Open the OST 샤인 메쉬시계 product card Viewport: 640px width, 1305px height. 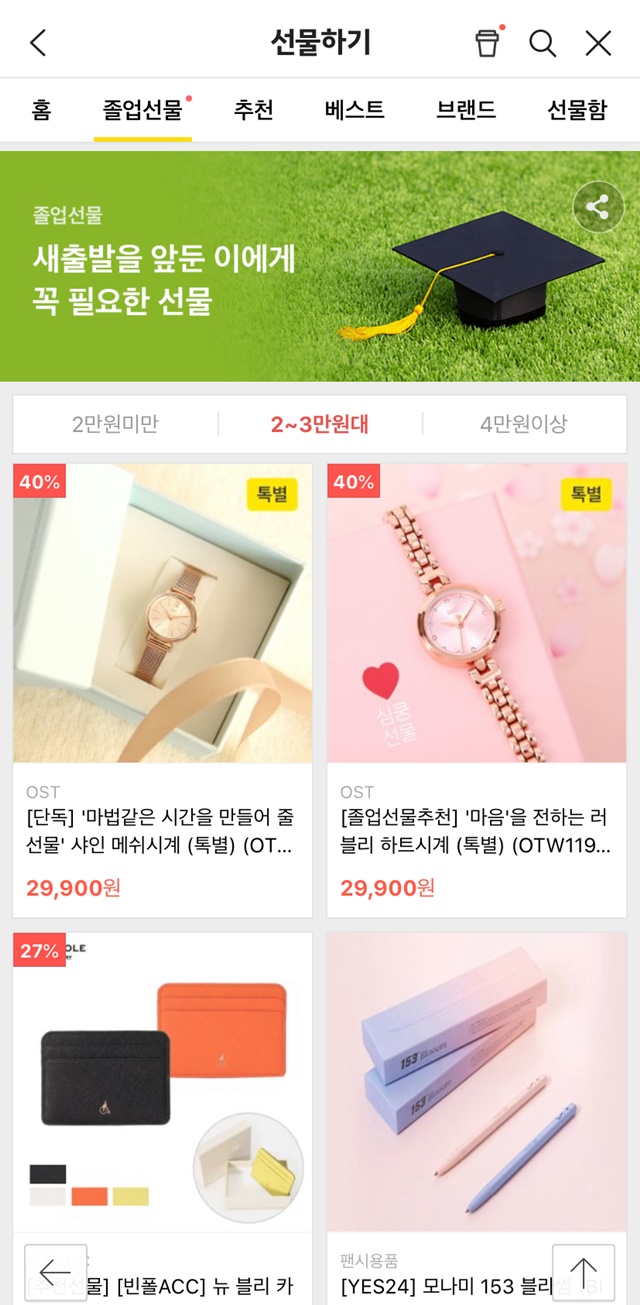click(x=163, y=690)
